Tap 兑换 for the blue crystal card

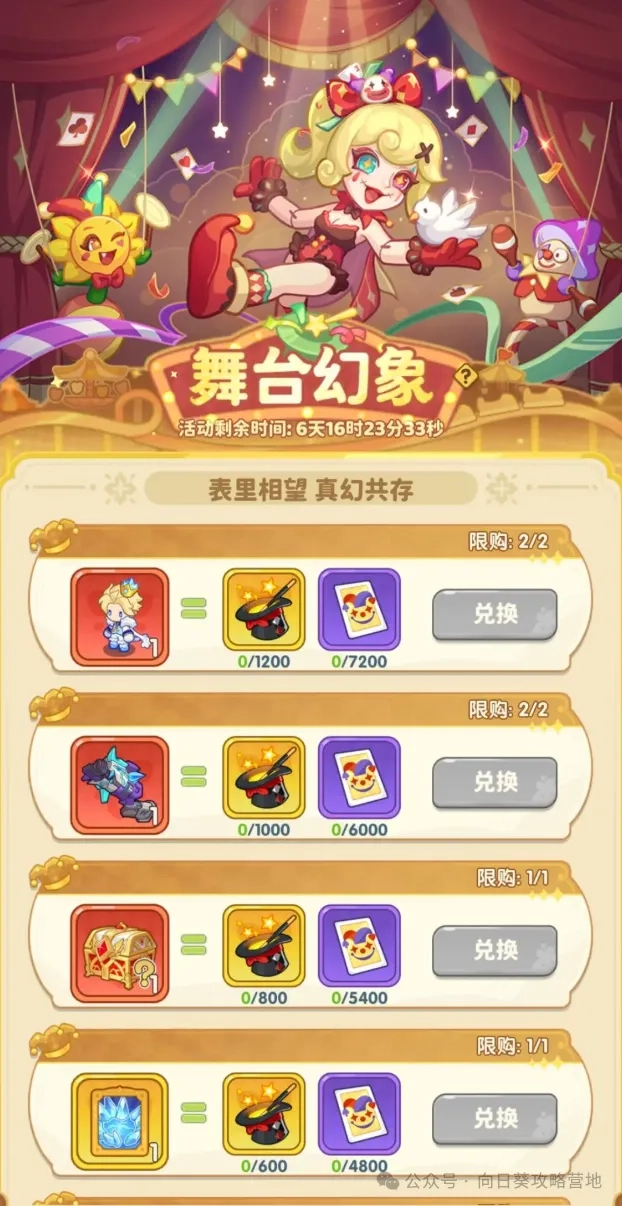(x=494, y=1118)
